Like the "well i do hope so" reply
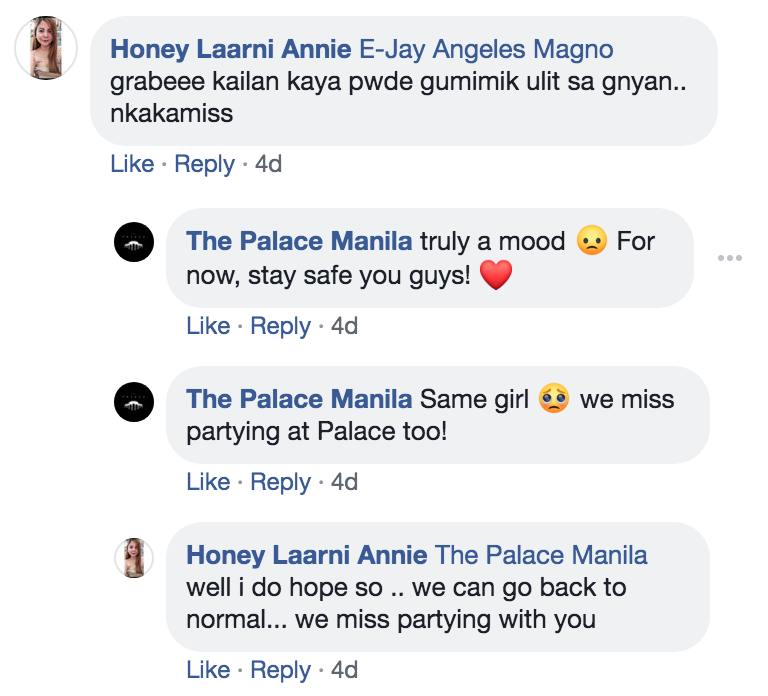Screen dimensions: 768x696 [208, 670]
